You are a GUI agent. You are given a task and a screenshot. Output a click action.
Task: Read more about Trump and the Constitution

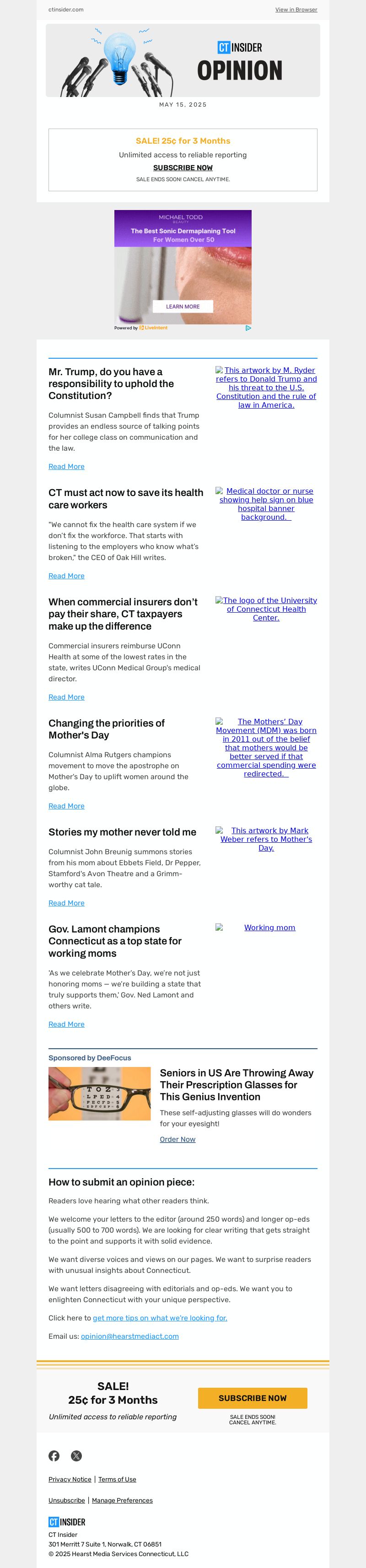pos(66,466)
